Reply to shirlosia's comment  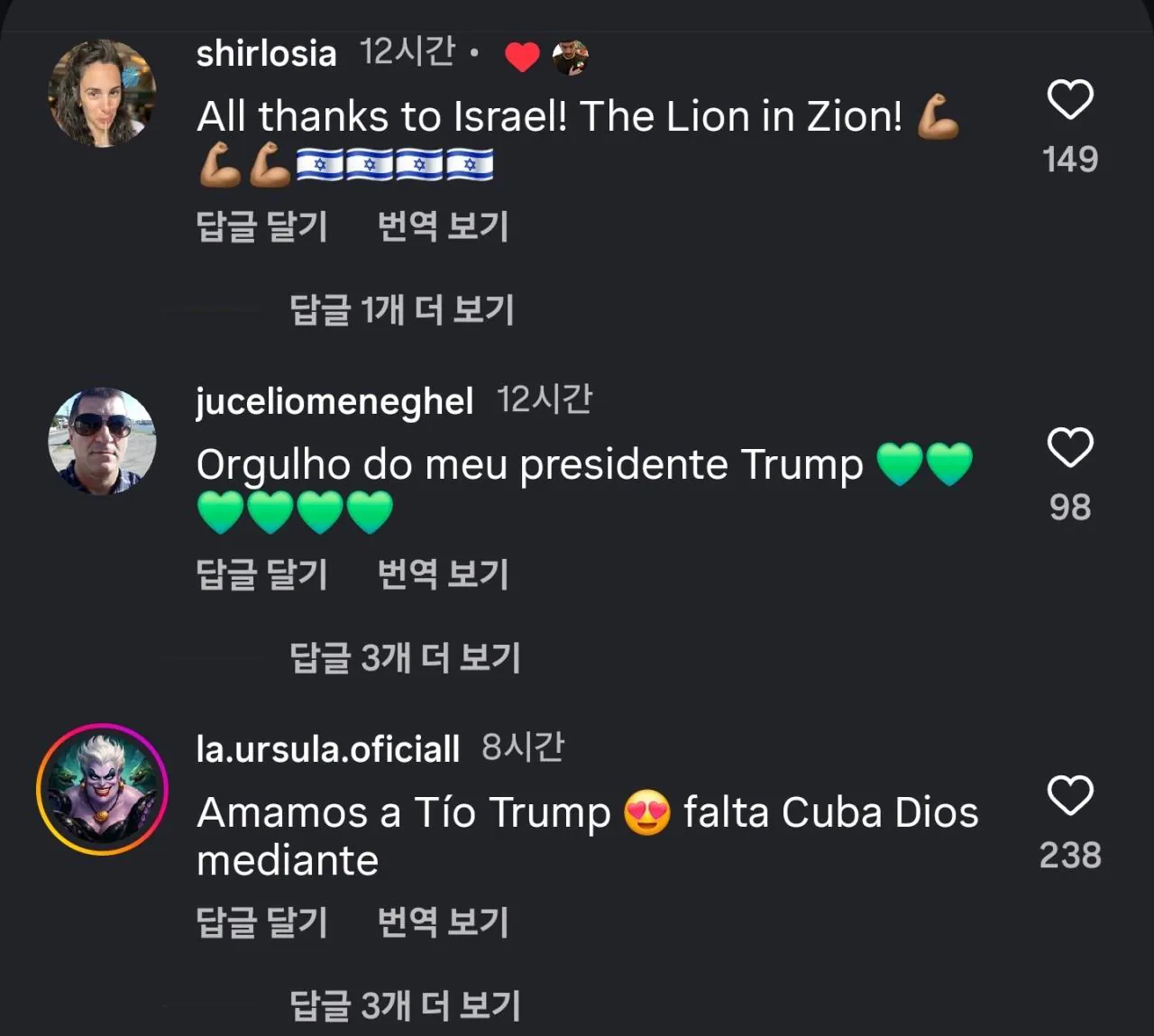pos(261,226)
